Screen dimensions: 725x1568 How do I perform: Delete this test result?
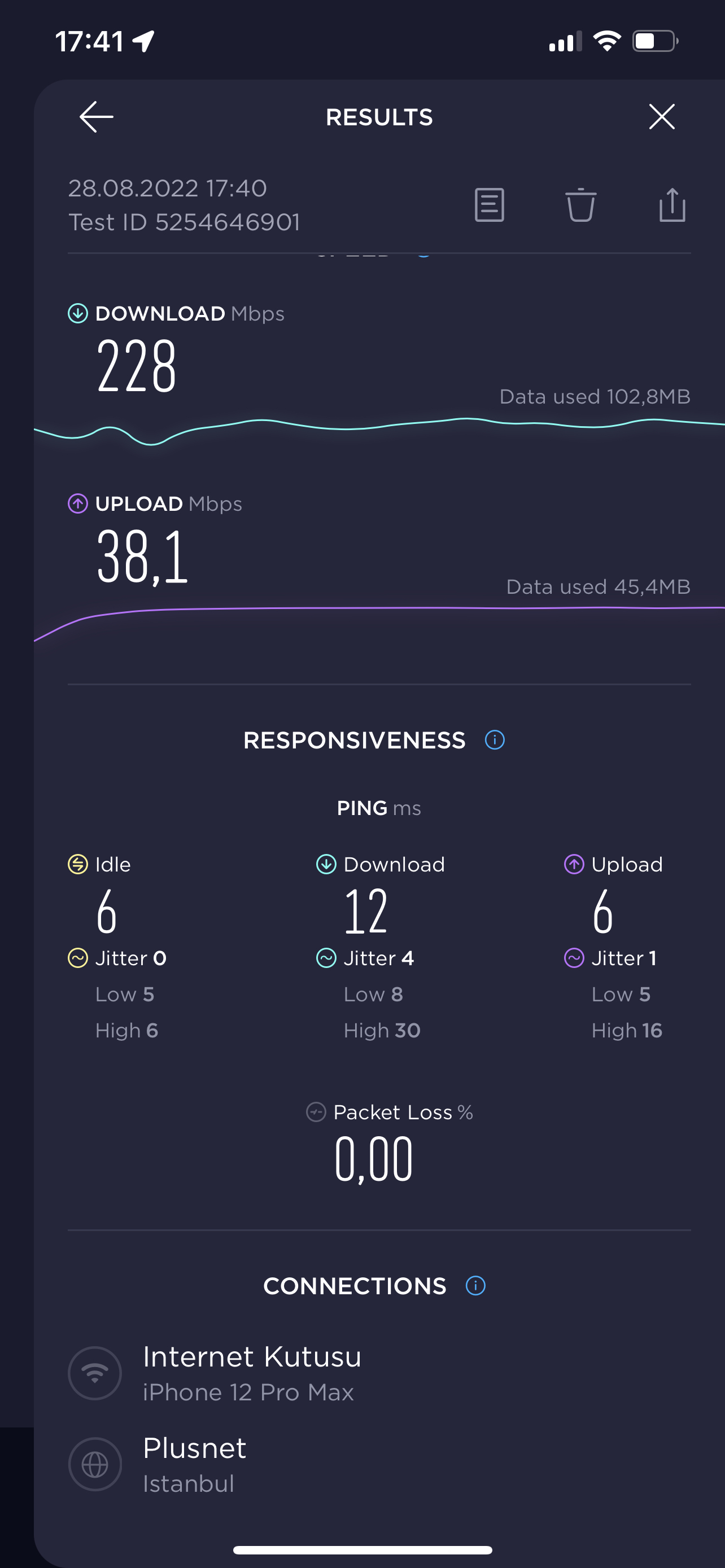[580, 204]
